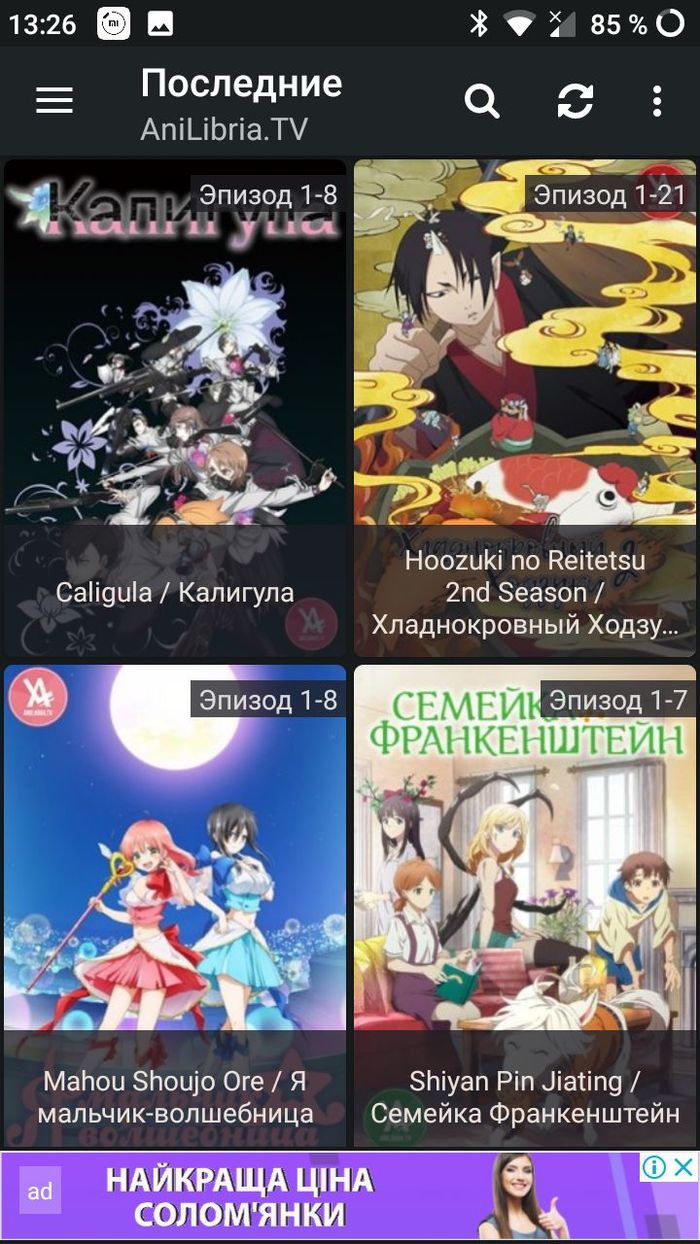This screenshot has width=700, height=1244.
Task: Open the search icon
Action: click(x=482, y=101)
